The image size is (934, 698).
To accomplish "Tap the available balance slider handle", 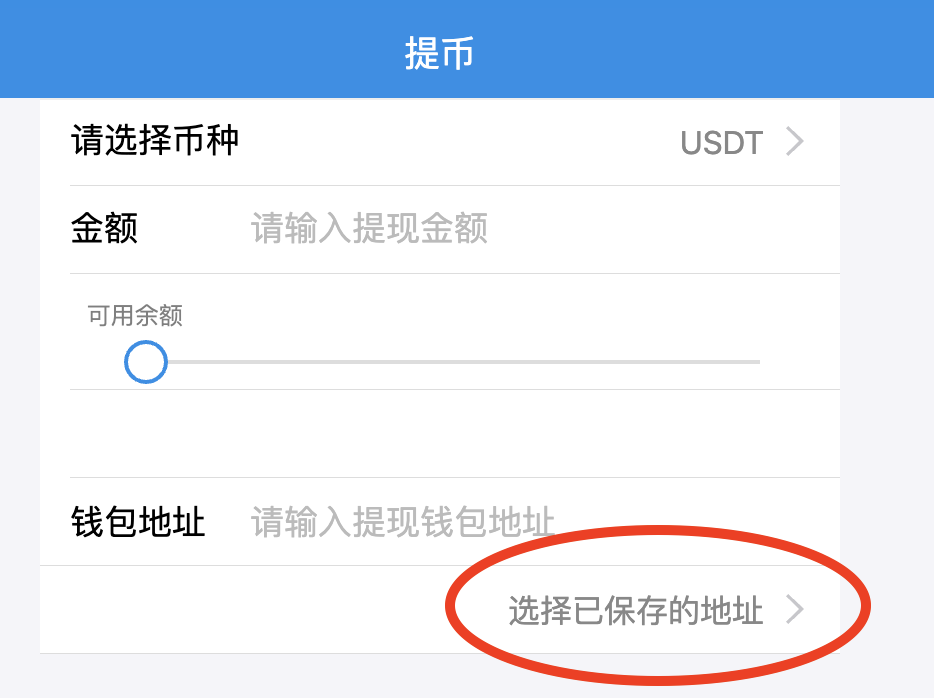I will point(146,362).
